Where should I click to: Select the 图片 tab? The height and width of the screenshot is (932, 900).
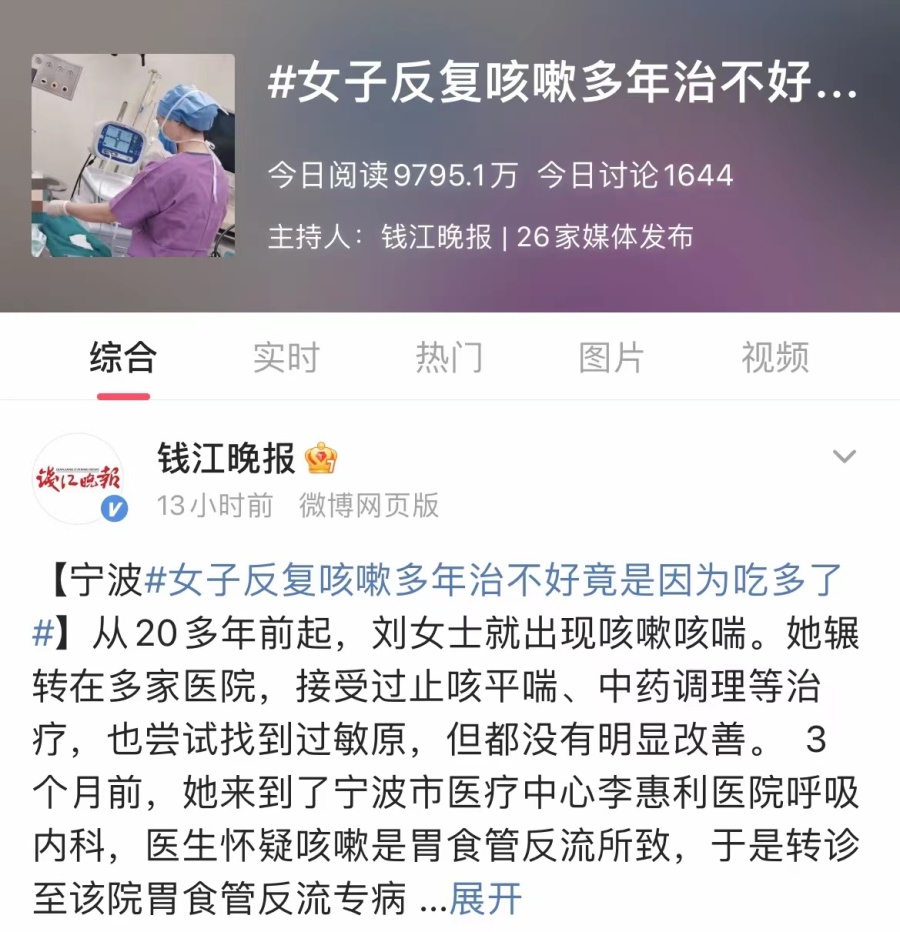[611, 357]
